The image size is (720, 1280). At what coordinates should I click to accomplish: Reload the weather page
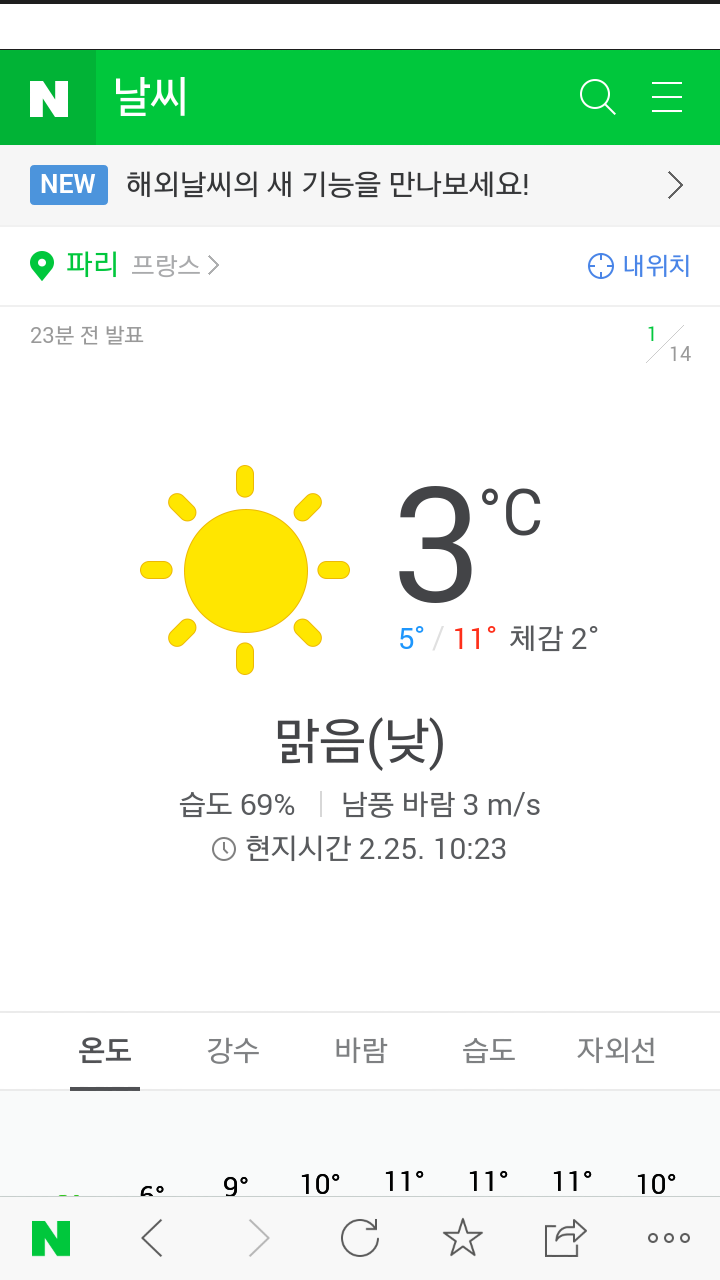click(360, 1238)
